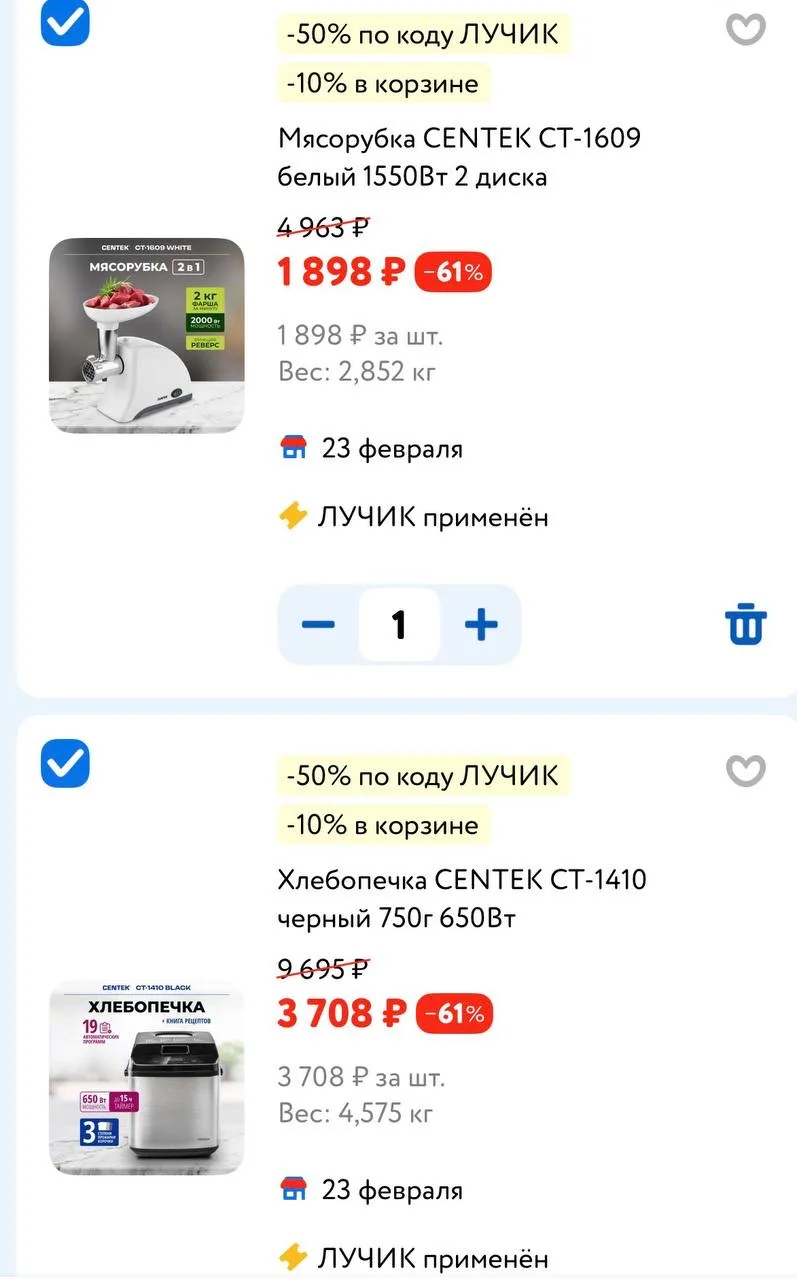The image size is (797, 1280).
Task: Delete Мясорубка CENTEK from the cart
Action: pyautogui.click(x=745, y=625)
